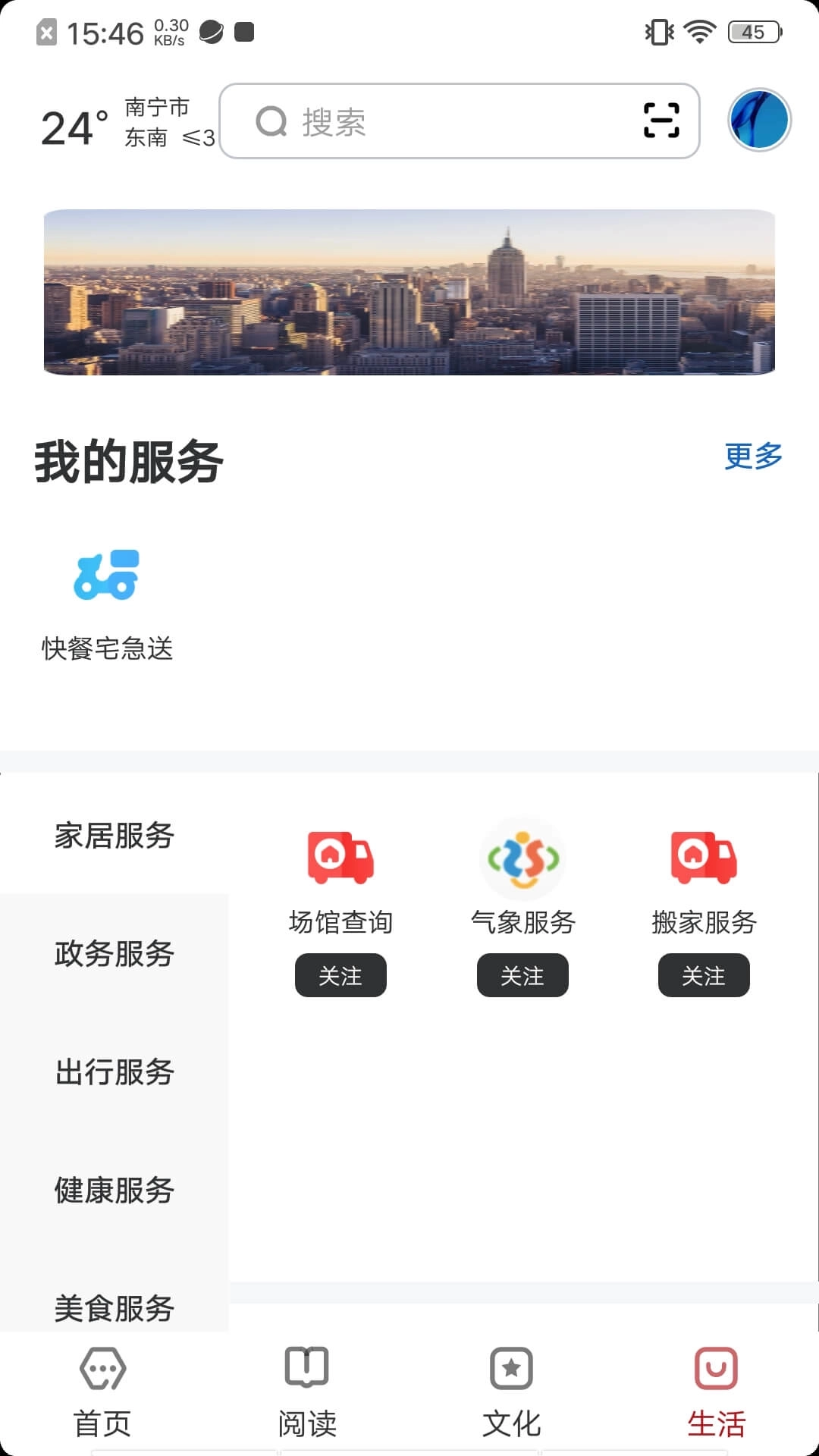819x1456 pixels.
Task: Follow 搬家服务 via its 关注 button
Action: pos(703,976)
